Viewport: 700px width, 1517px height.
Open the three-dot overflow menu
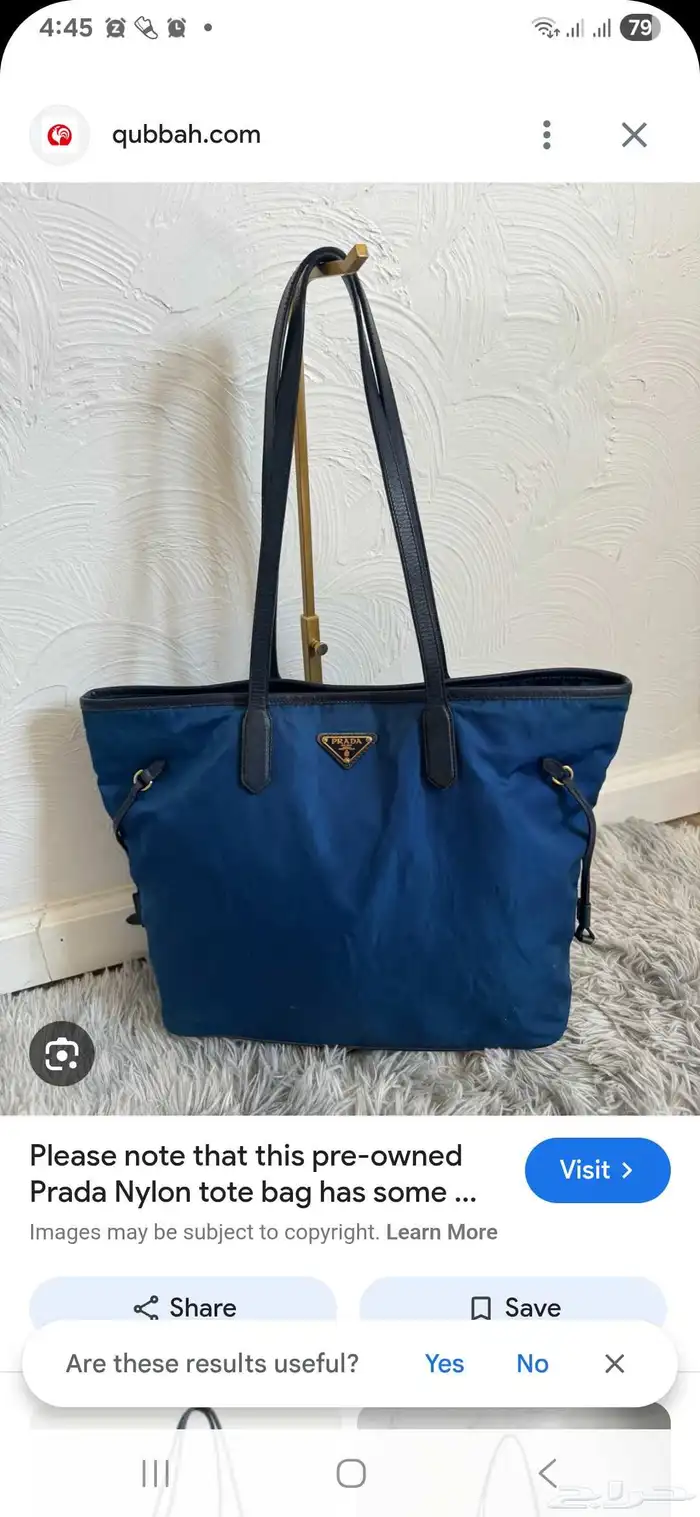[x=546, y=135]
